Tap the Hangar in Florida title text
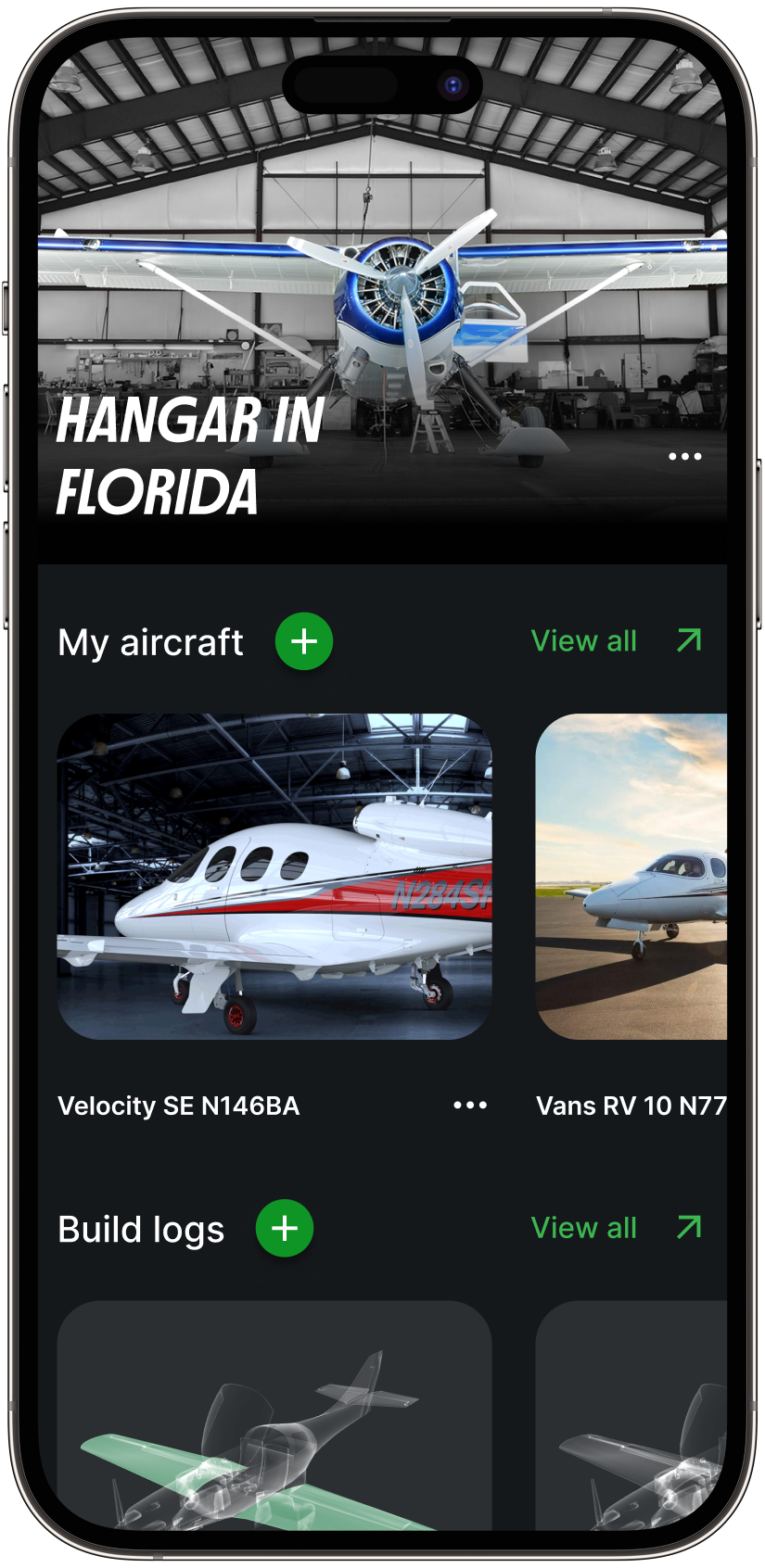This screenshot has width=765, height=1568. [189, 454]
